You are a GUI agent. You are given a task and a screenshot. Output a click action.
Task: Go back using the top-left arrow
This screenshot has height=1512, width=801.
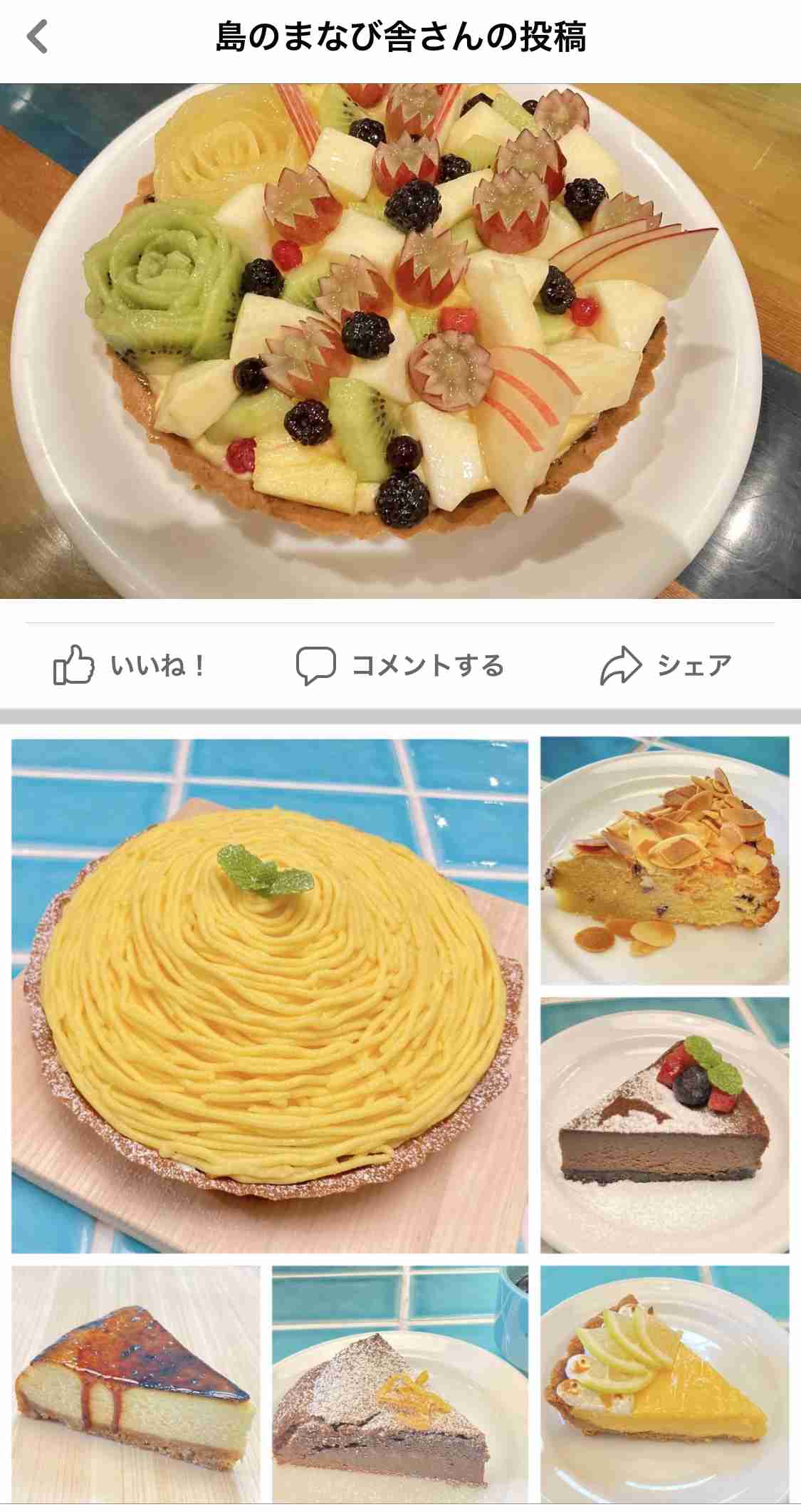[x=37, y=36]
